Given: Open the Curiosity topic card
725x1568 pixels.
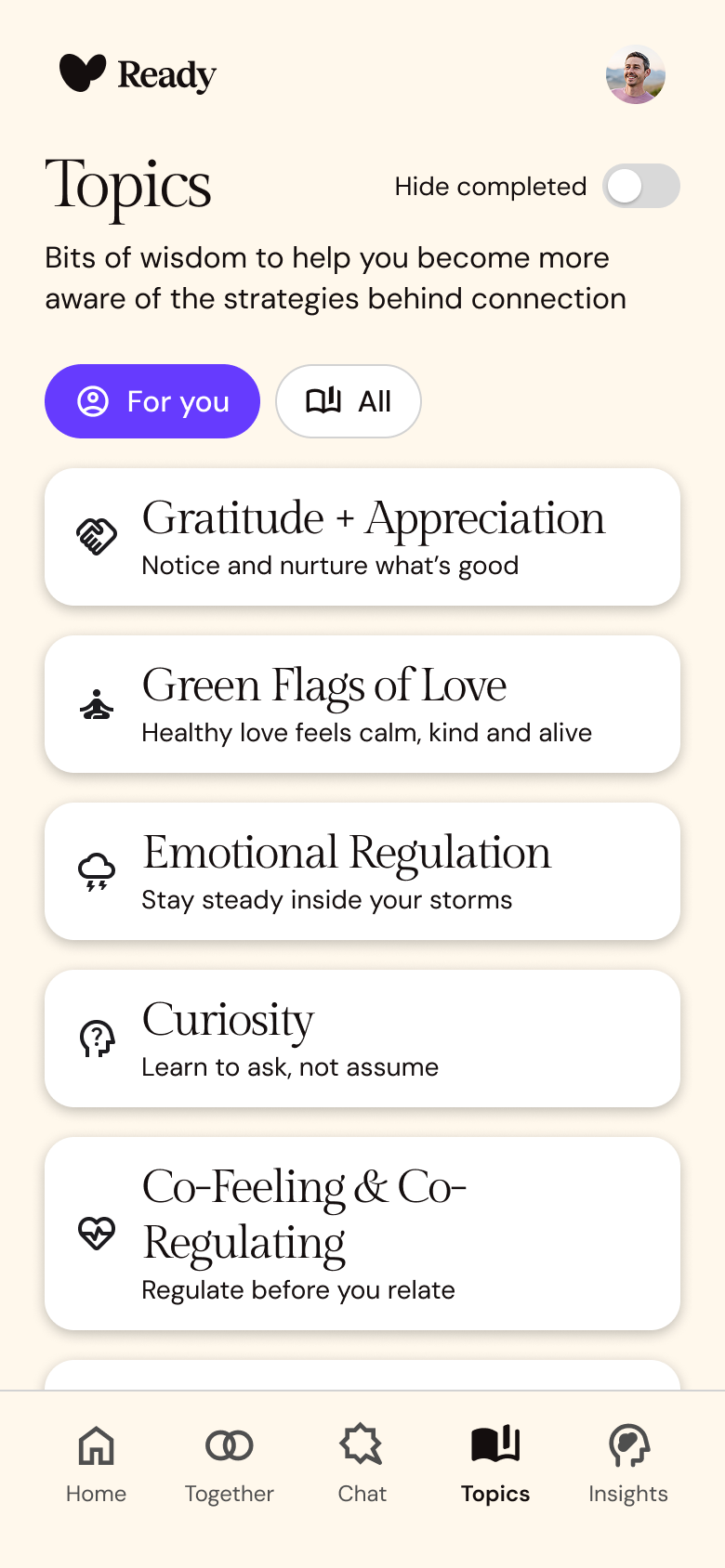Looking at the screenshot, I should click(362, 1039).
